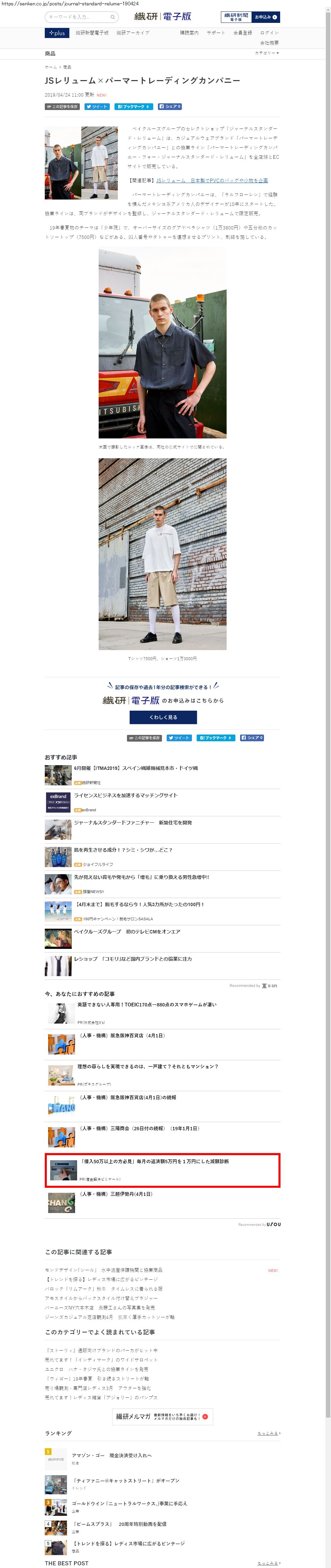
Task: Tap the くわしく見る button
Action: coord(163,717)
